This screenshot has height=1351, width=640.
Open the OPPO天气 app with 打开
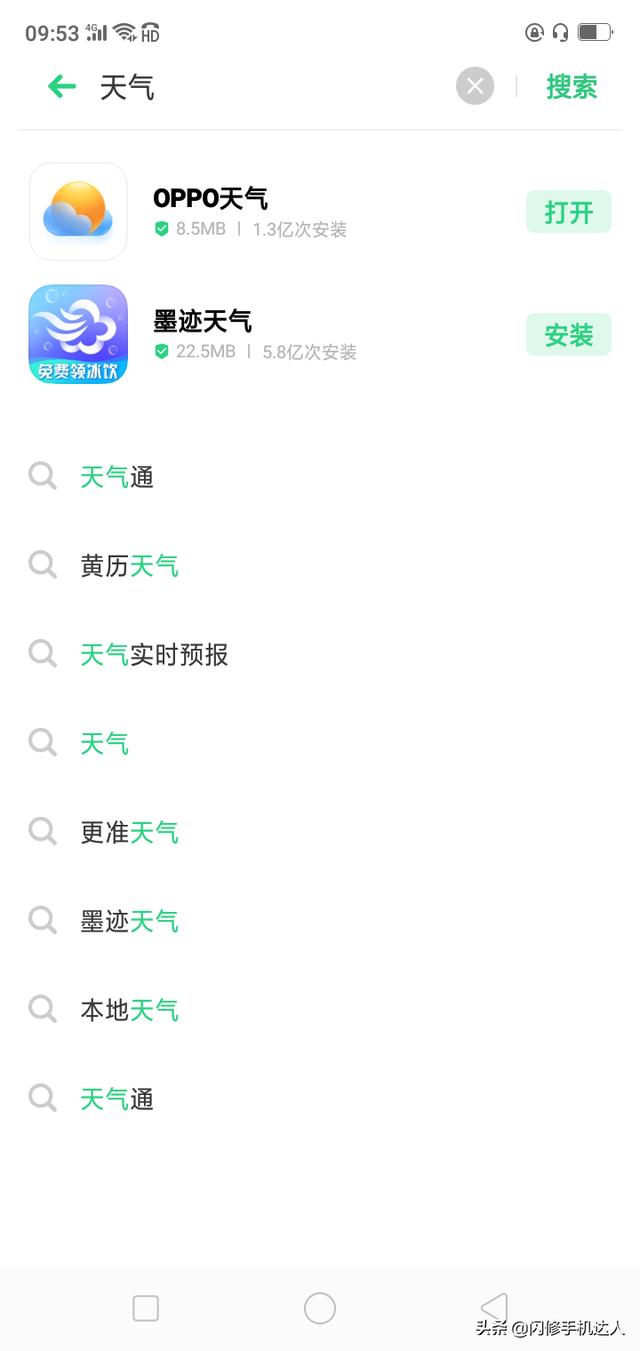click(568, 212)
